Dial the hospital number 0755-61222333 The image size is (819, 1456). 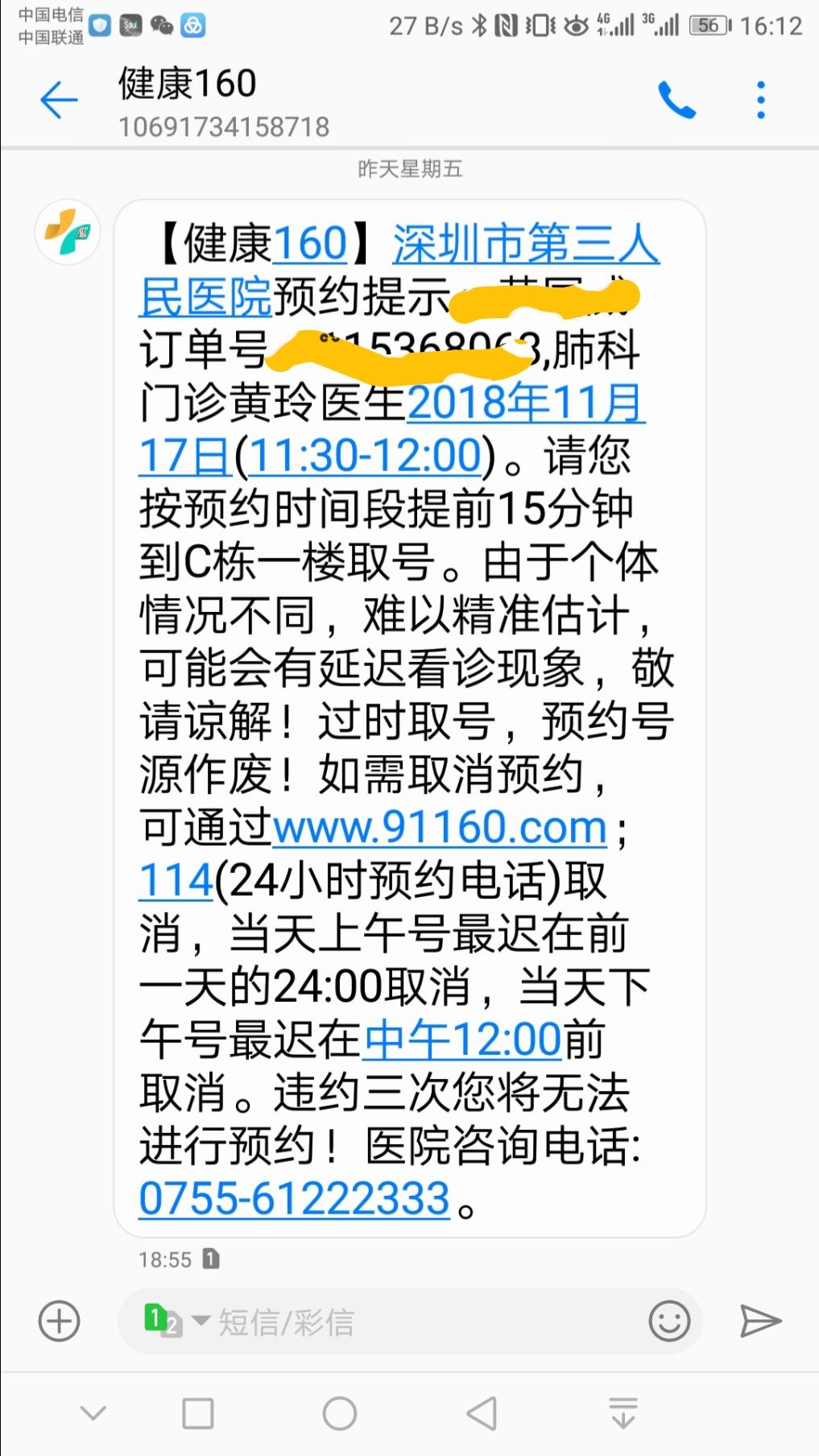click(x=295, y=1198)
